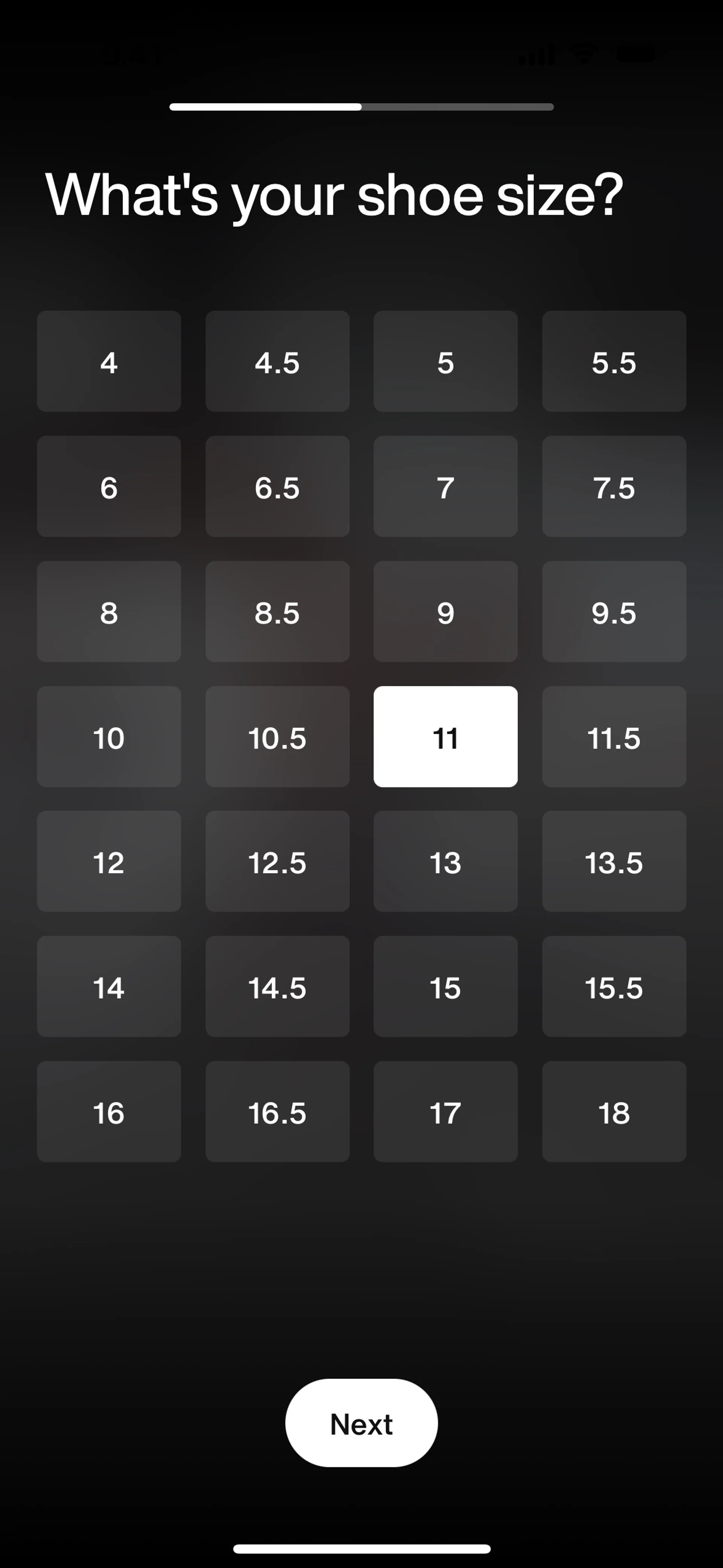
Task: Pick size 16.5
Action: click(278, 1111)
